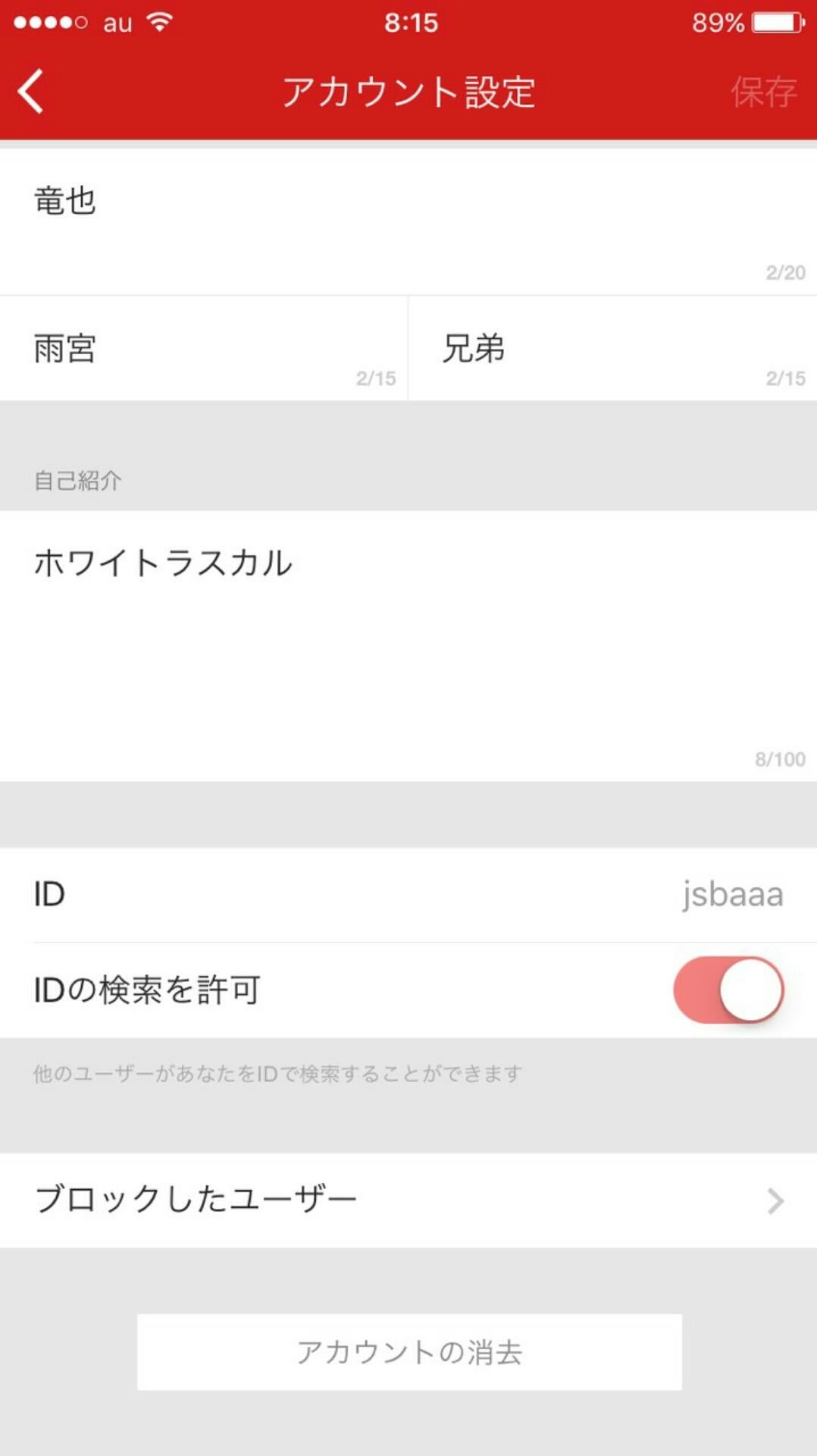Tap the field showing 兄弟

(x=591, y=349)
